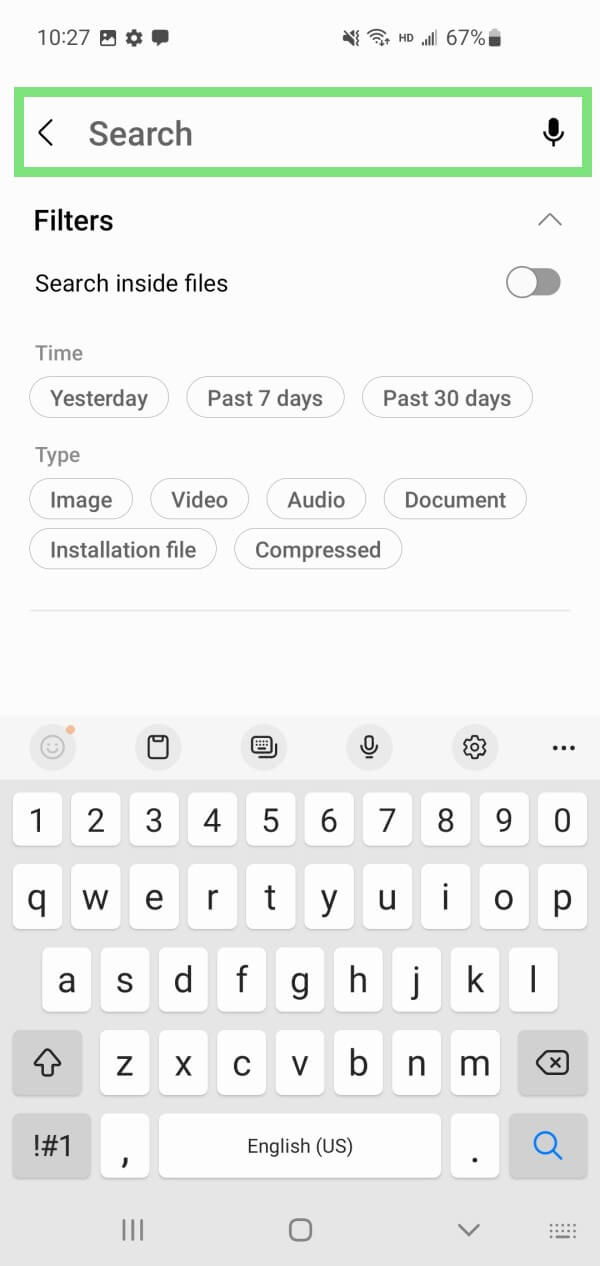Filter by Compressed files

[x=318, y=550]
